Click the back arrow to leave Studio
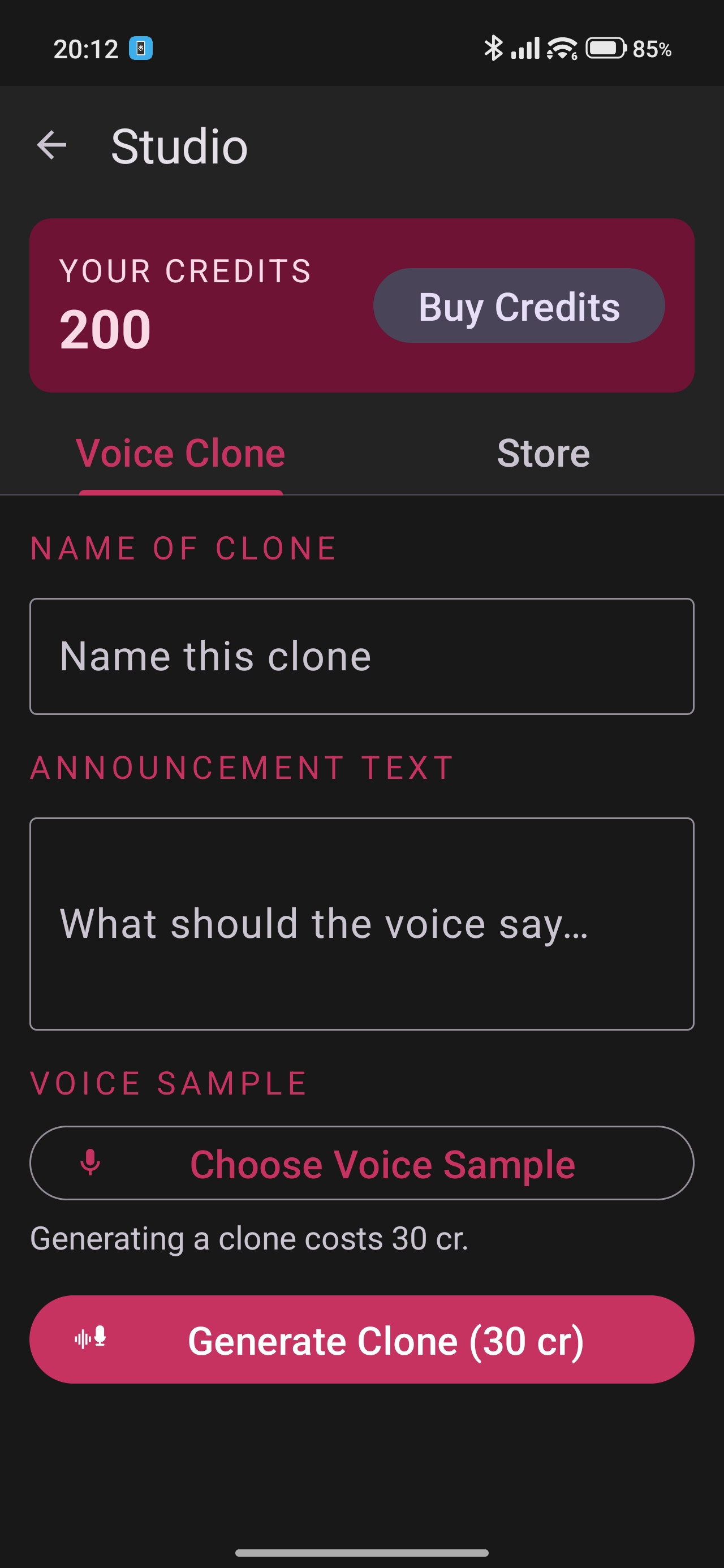The image size is (724, 1568). pyautogui.click(x=51, y=145)
